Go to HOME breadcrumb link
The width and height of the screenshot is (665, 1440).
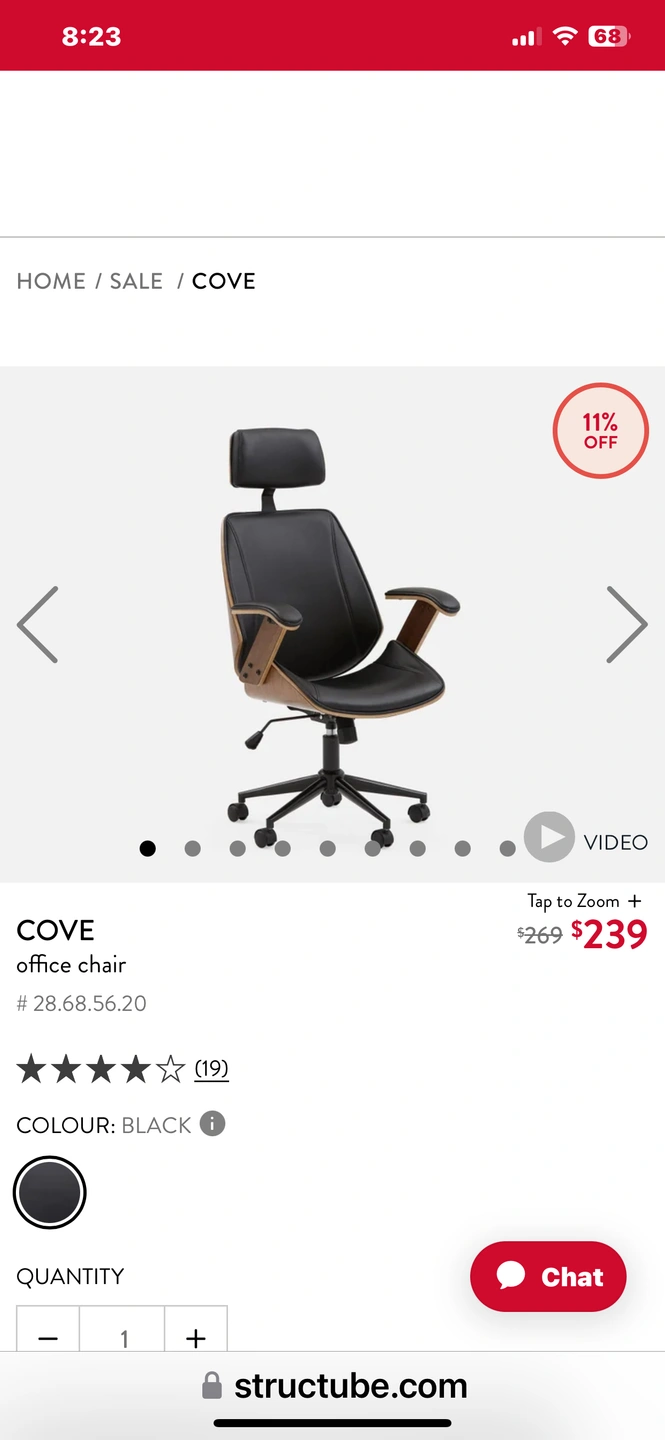(x=51, y=281)
